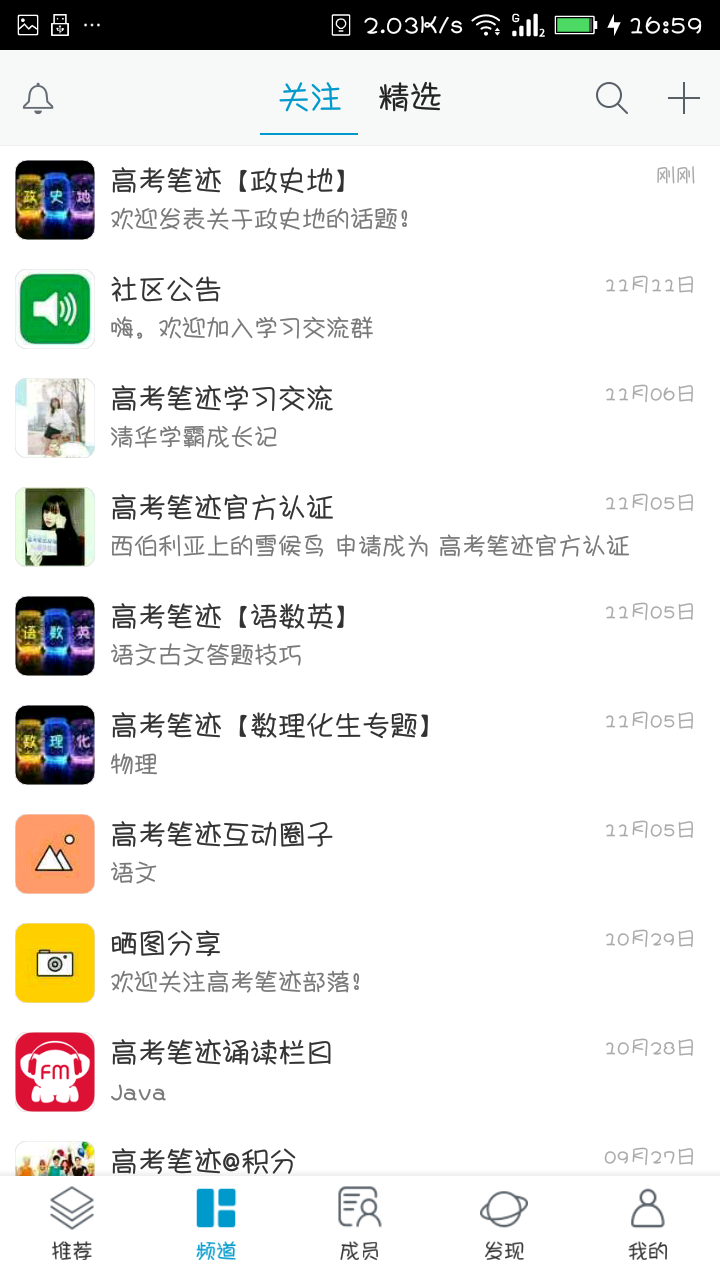Go to the 我的 tab

(648, 1224)
